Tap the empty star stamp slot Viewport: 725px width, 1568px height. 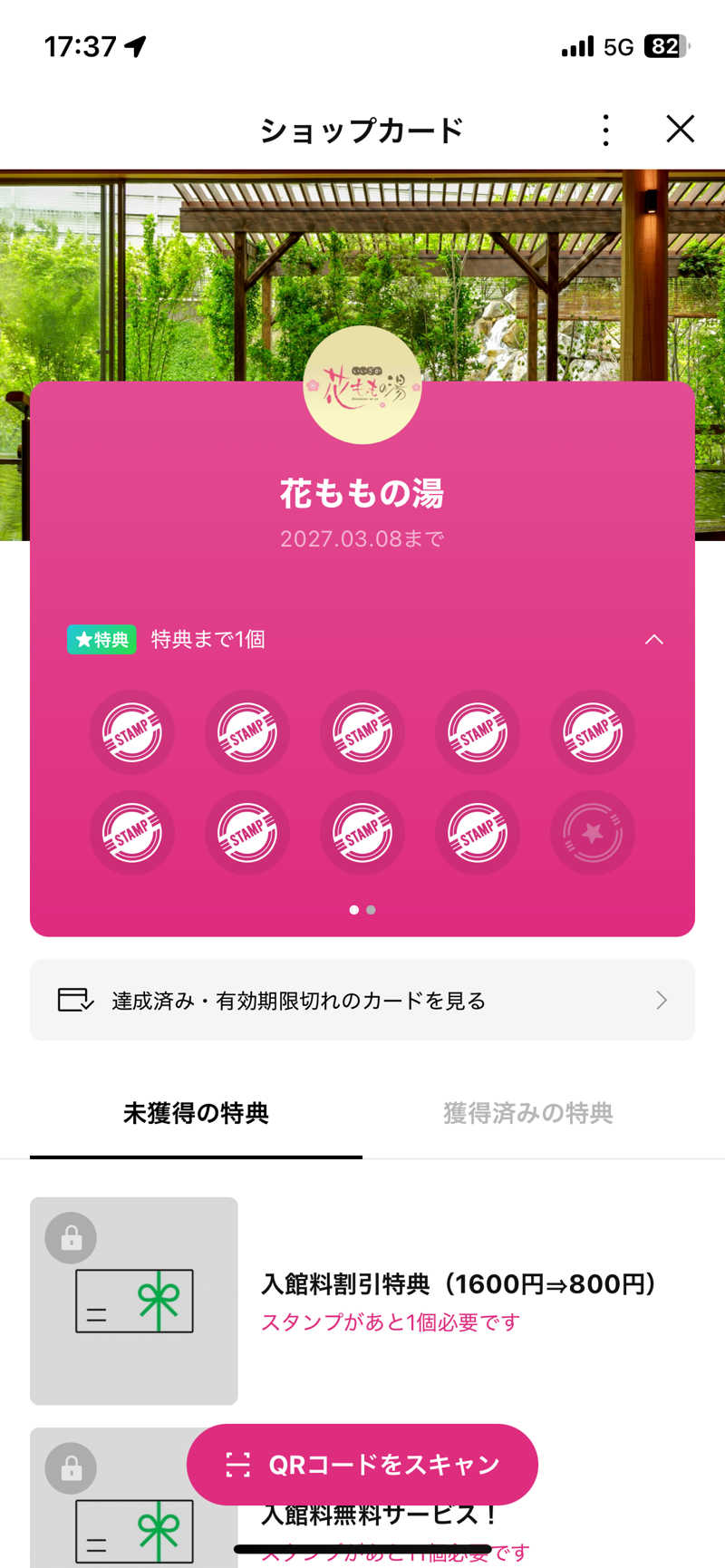(592, 832)
